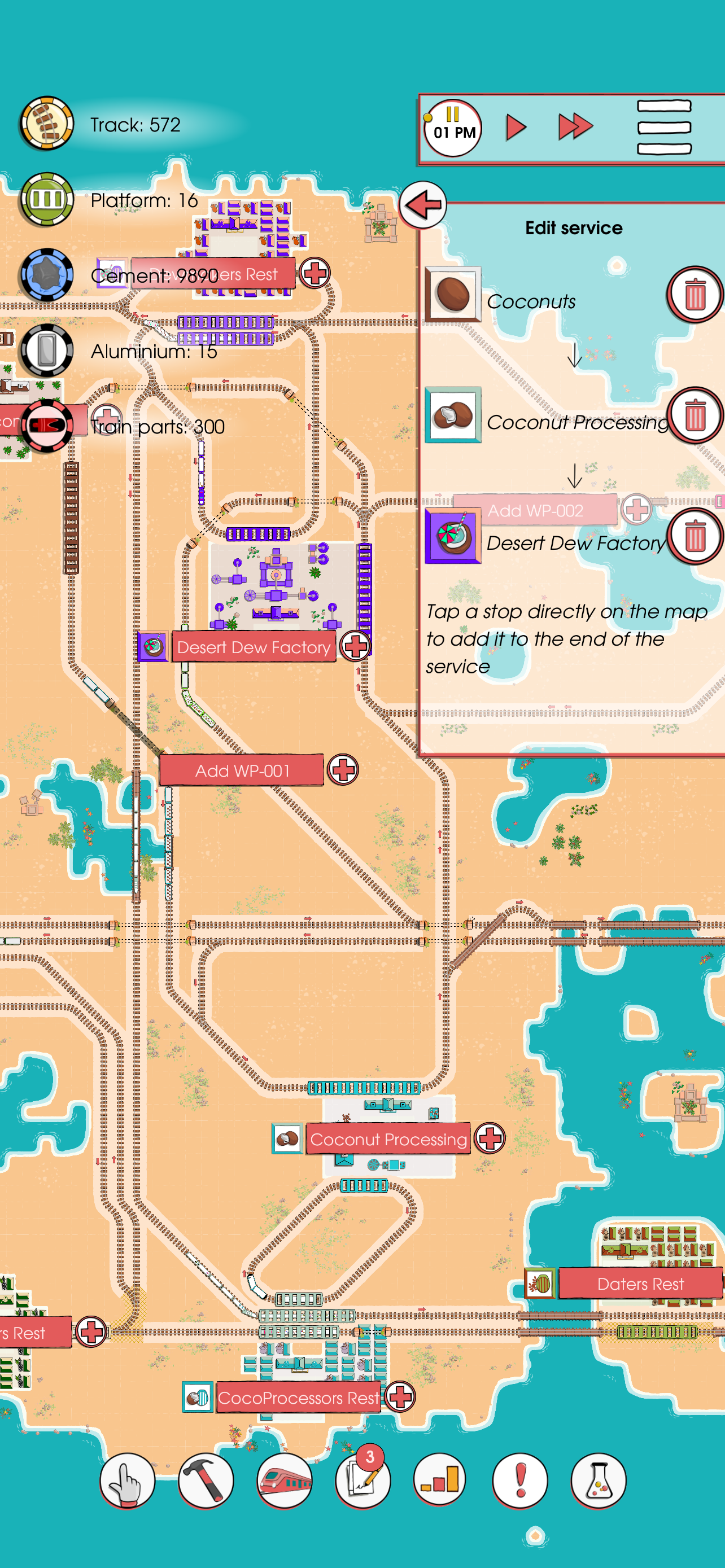Open the statistics bar chart
The width and height of the screenshot is (725, 1568).
pos(440,1481)
